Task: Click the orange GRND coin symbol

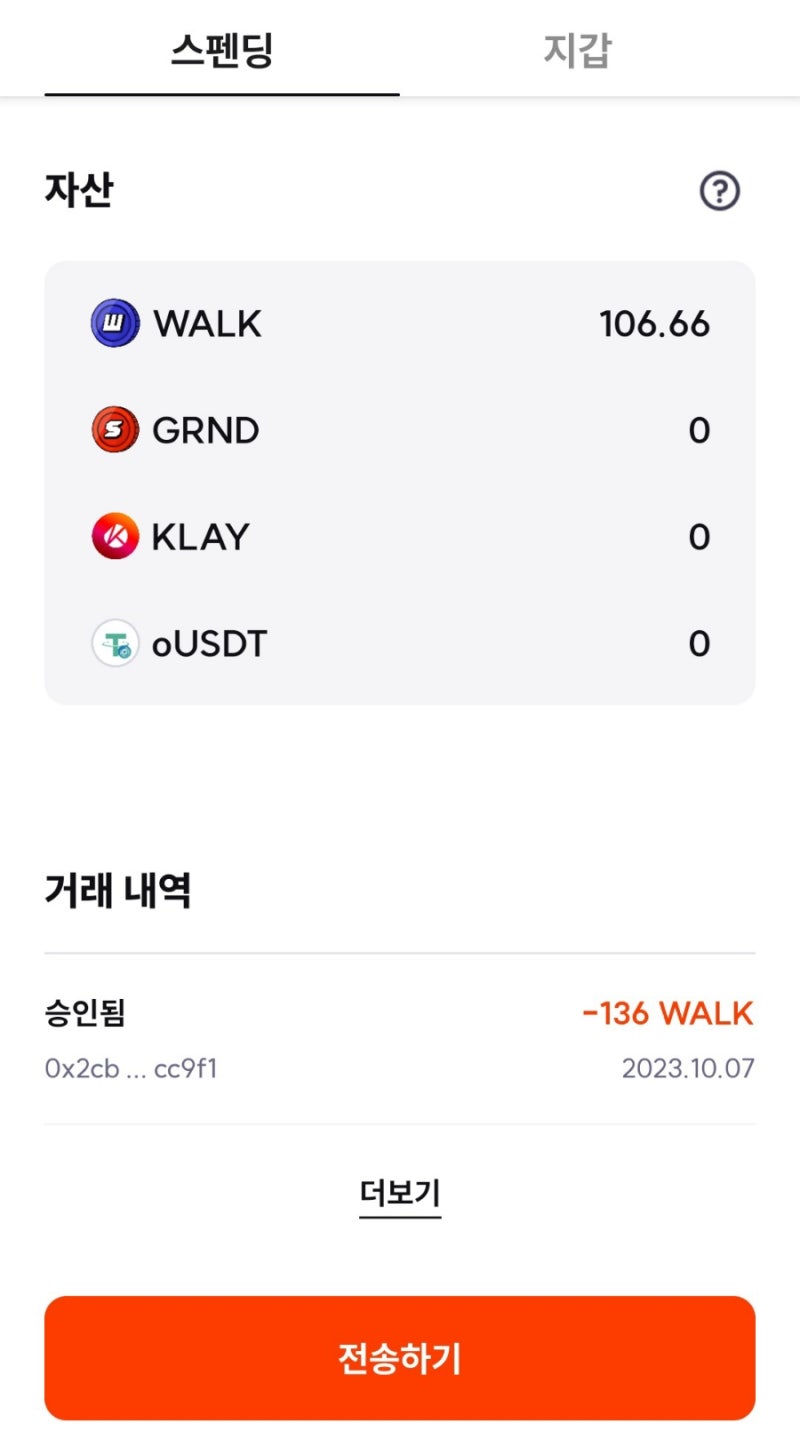Action: click(113, 430)
